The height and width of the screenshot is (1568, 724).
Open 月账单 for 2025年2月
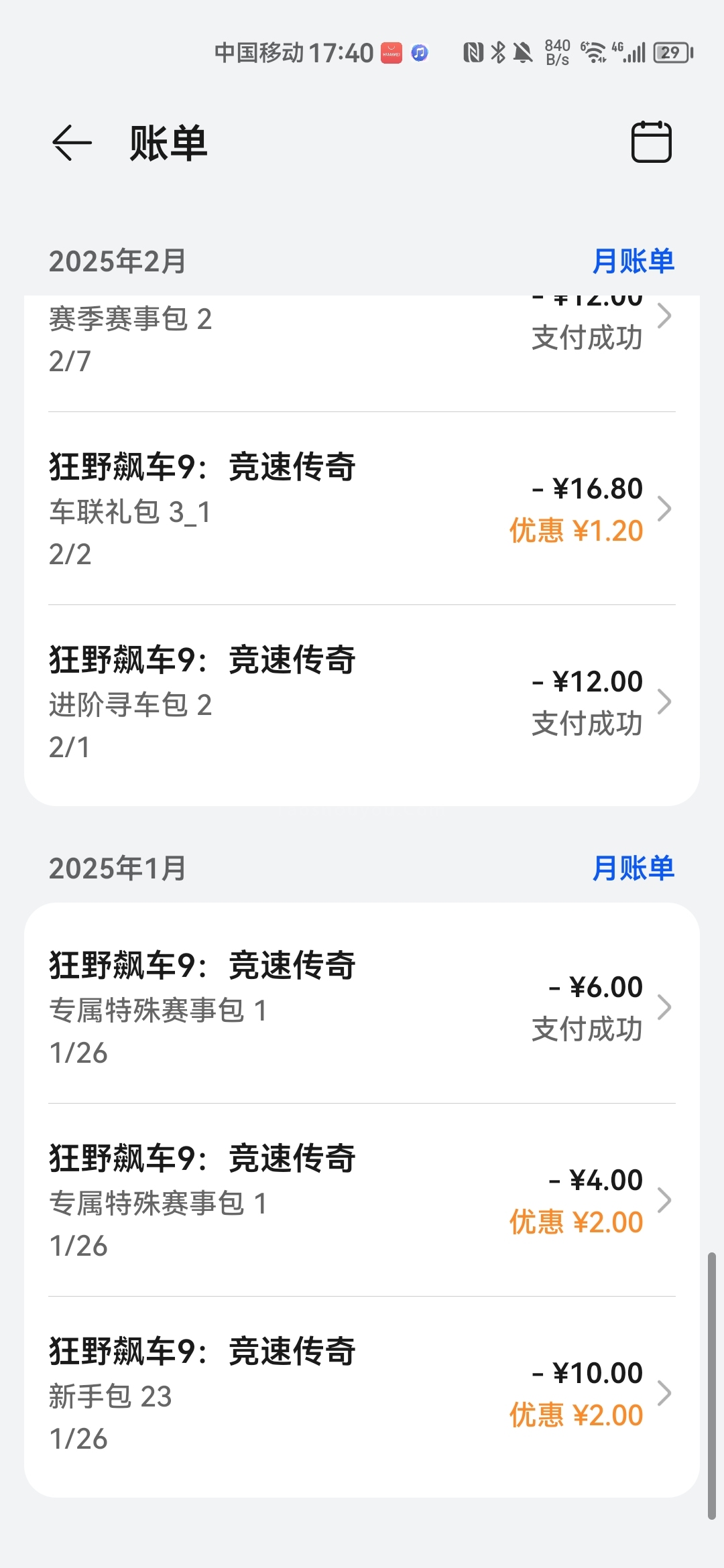pyautogui.click(x=633, y=261)
